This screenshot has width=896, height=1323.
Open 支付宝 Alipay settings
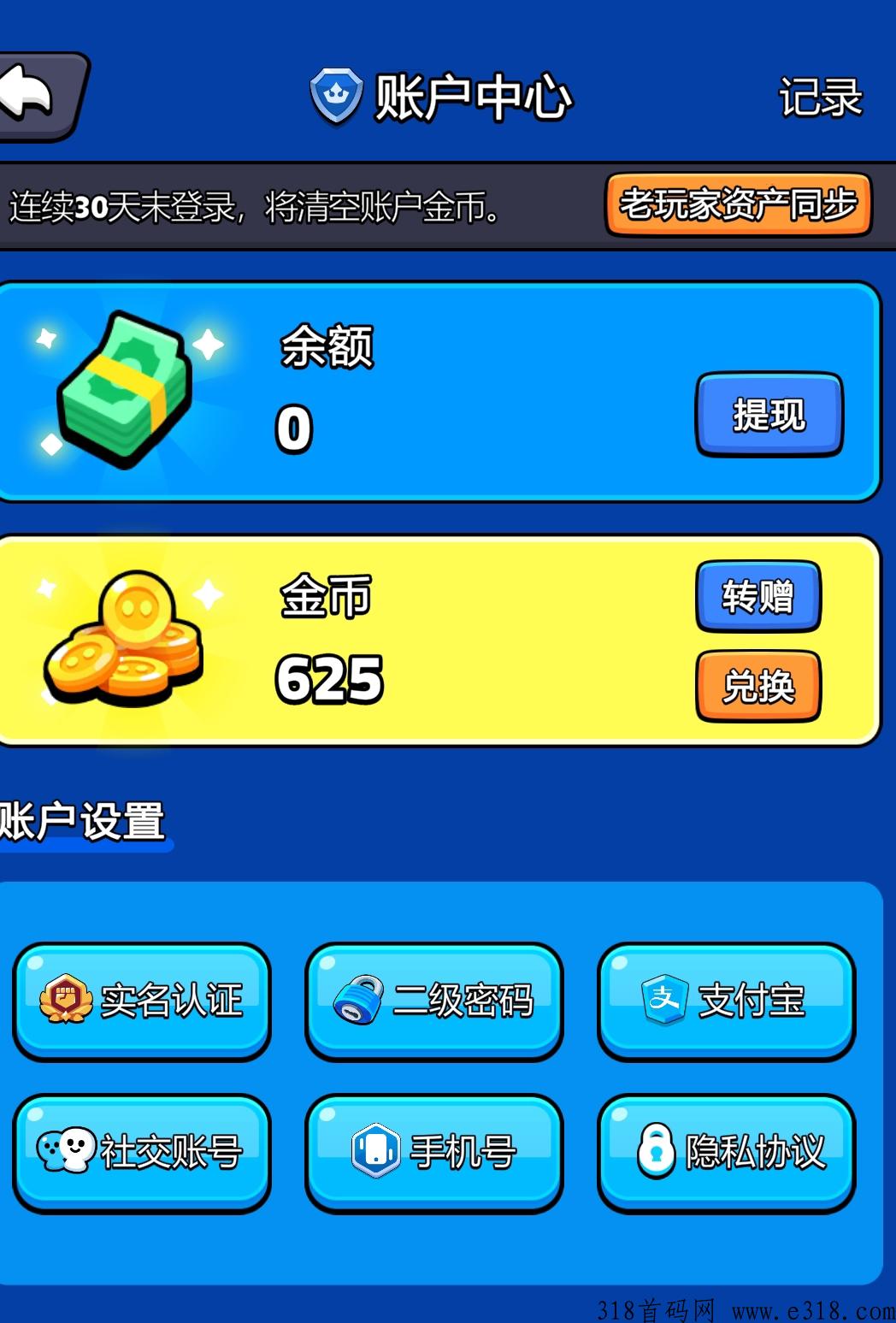(726, 1000)
